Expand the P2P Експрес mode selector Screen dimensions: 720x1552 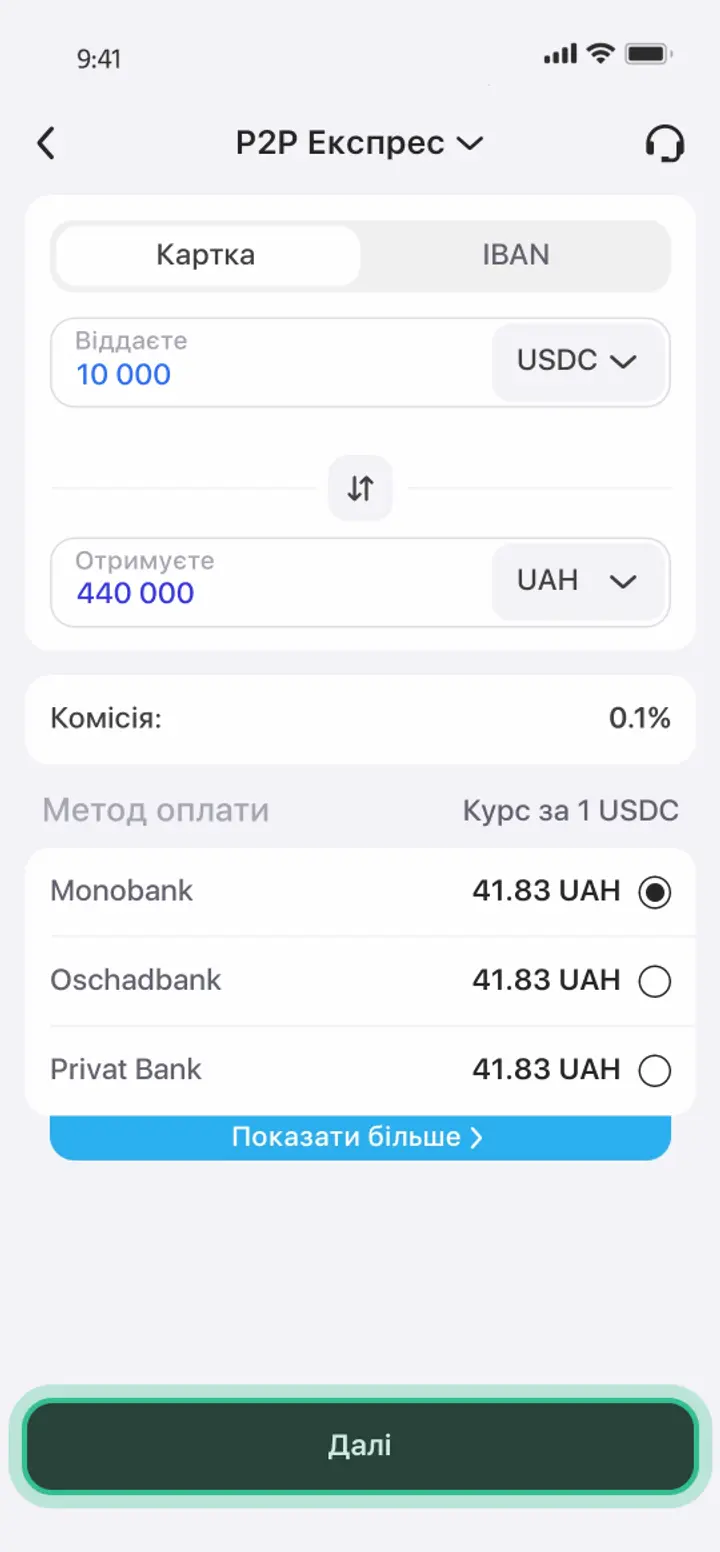click(358, 143)
